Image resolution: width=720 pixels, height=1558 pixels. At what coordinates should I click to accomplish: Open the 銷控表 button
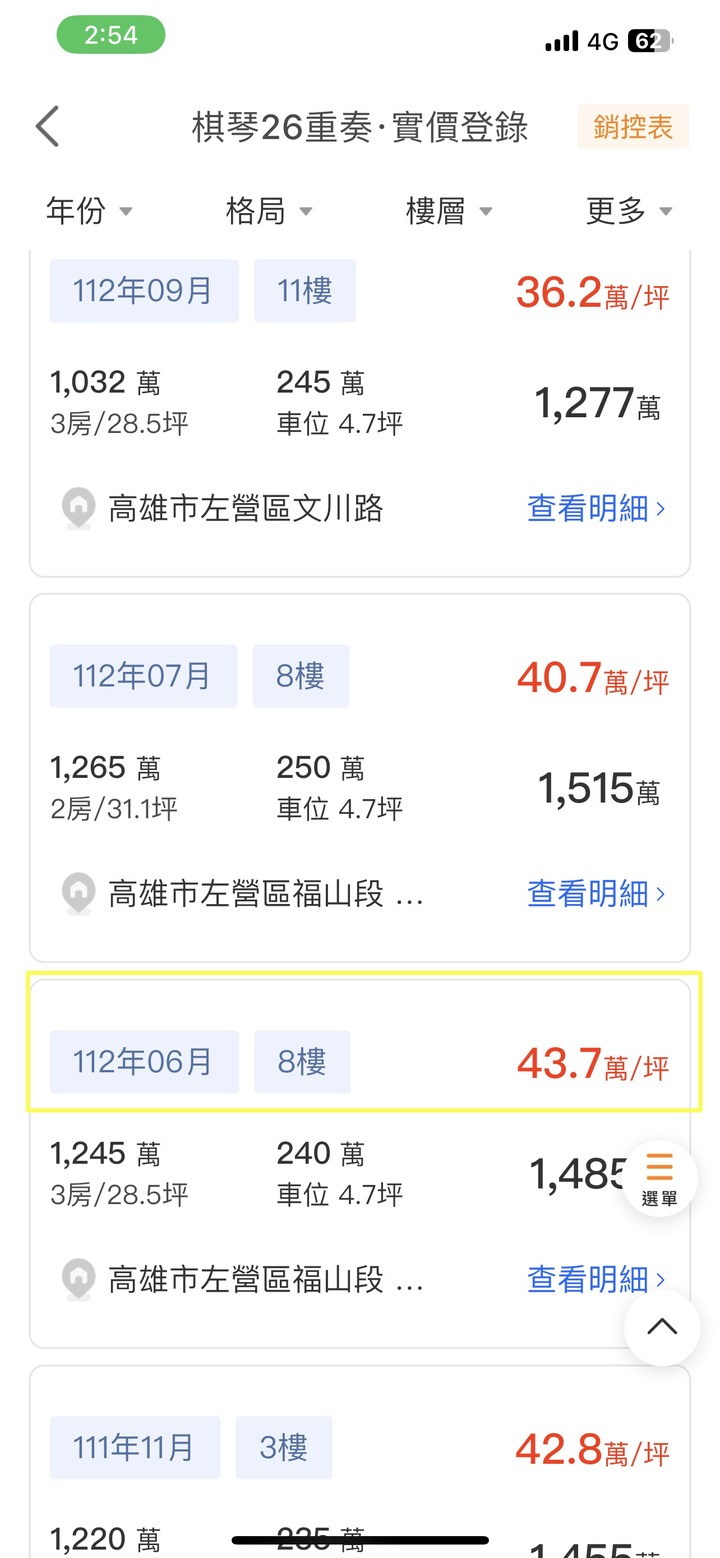click(633, 127)
